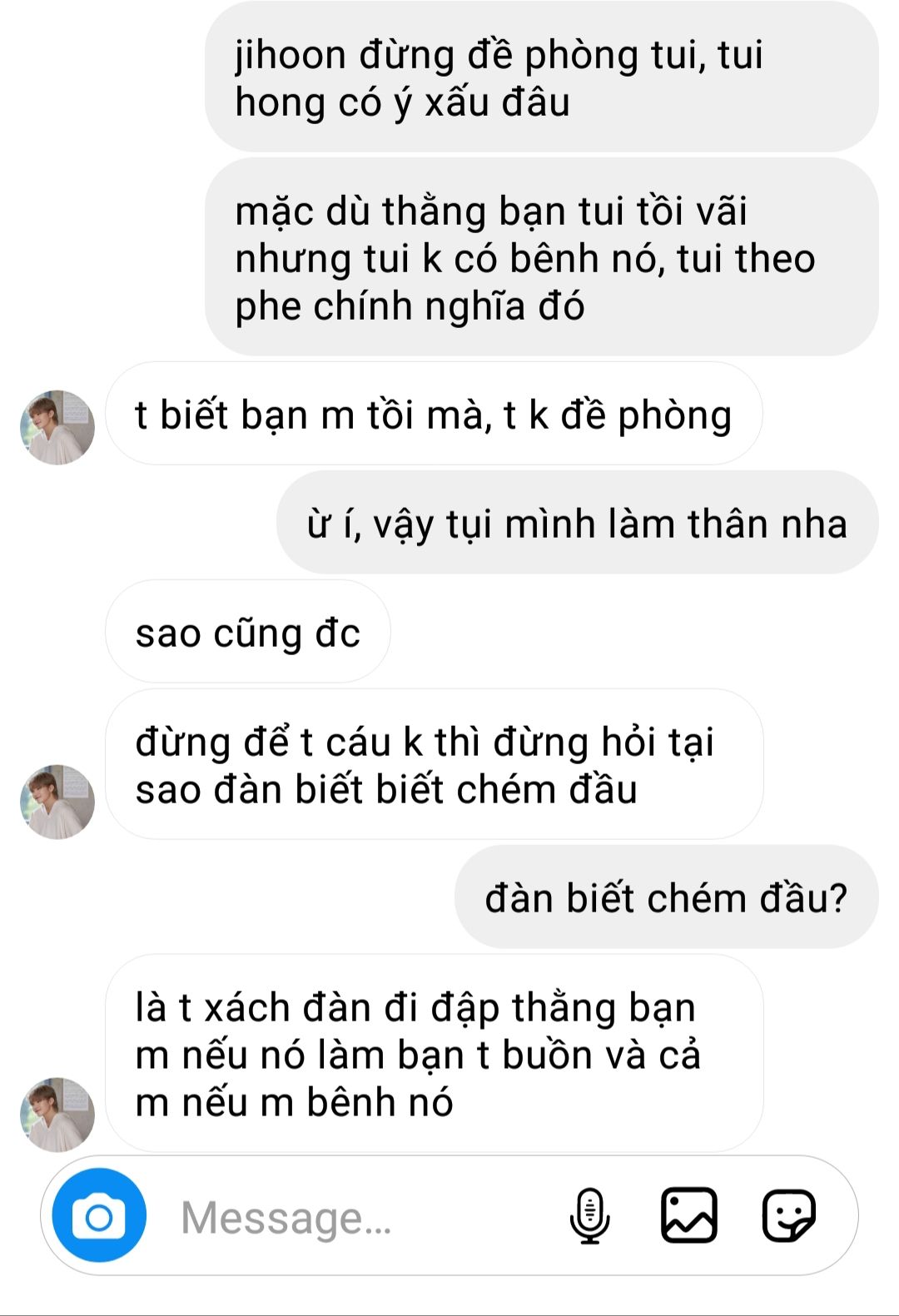This screenshot has height=1316, width=899.
Task: Attach a photo using the gallery icon
Action: (x=689, y=1216)
